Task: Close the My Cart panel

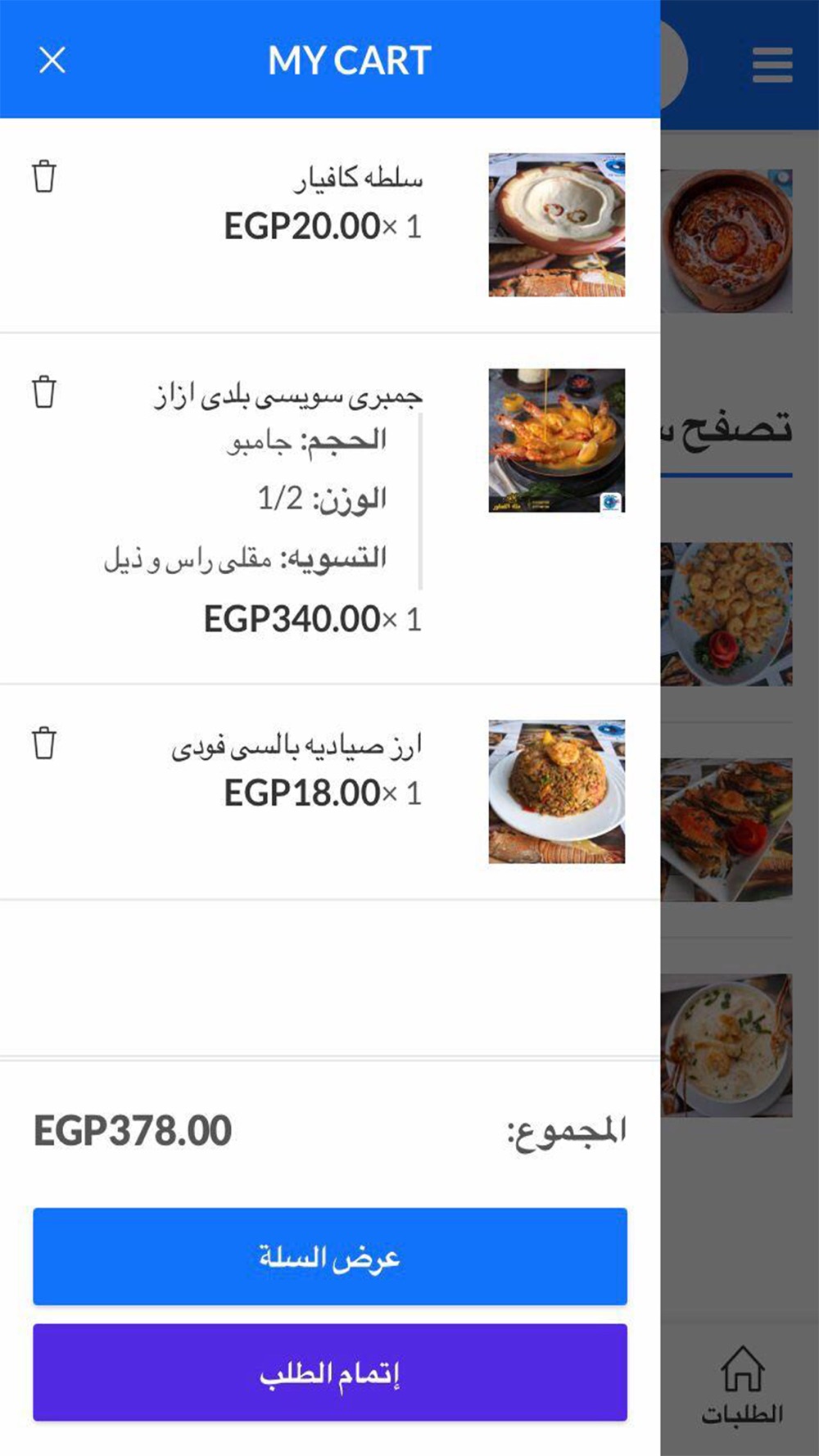Action: (x=52, y=60)
